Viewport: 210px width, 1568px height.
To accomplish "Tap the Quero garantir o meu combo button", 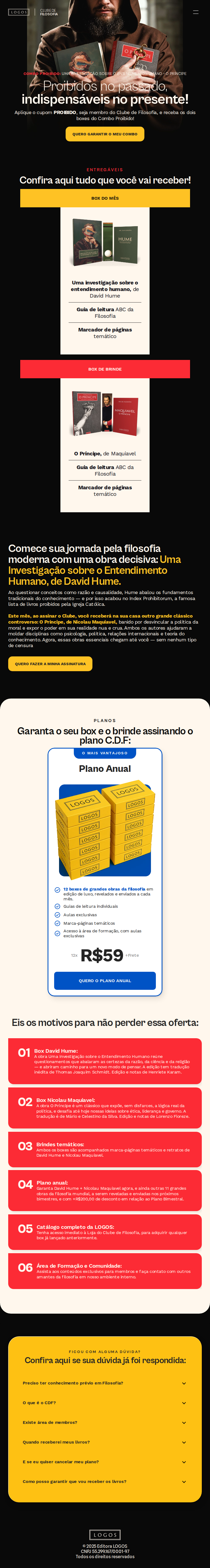I will (x=105, y=134).
